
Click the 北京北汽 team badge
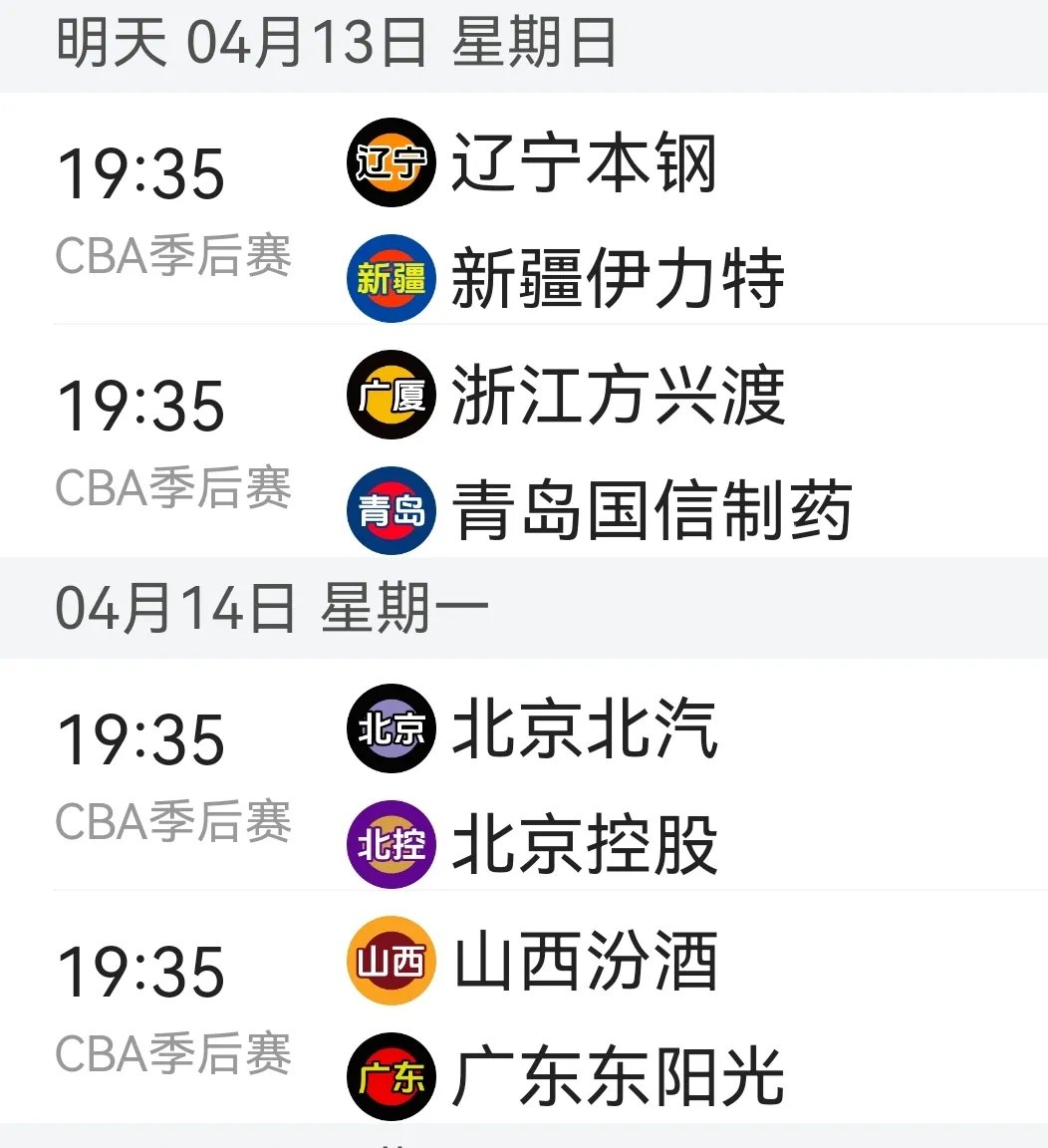[x=390, y=728]
